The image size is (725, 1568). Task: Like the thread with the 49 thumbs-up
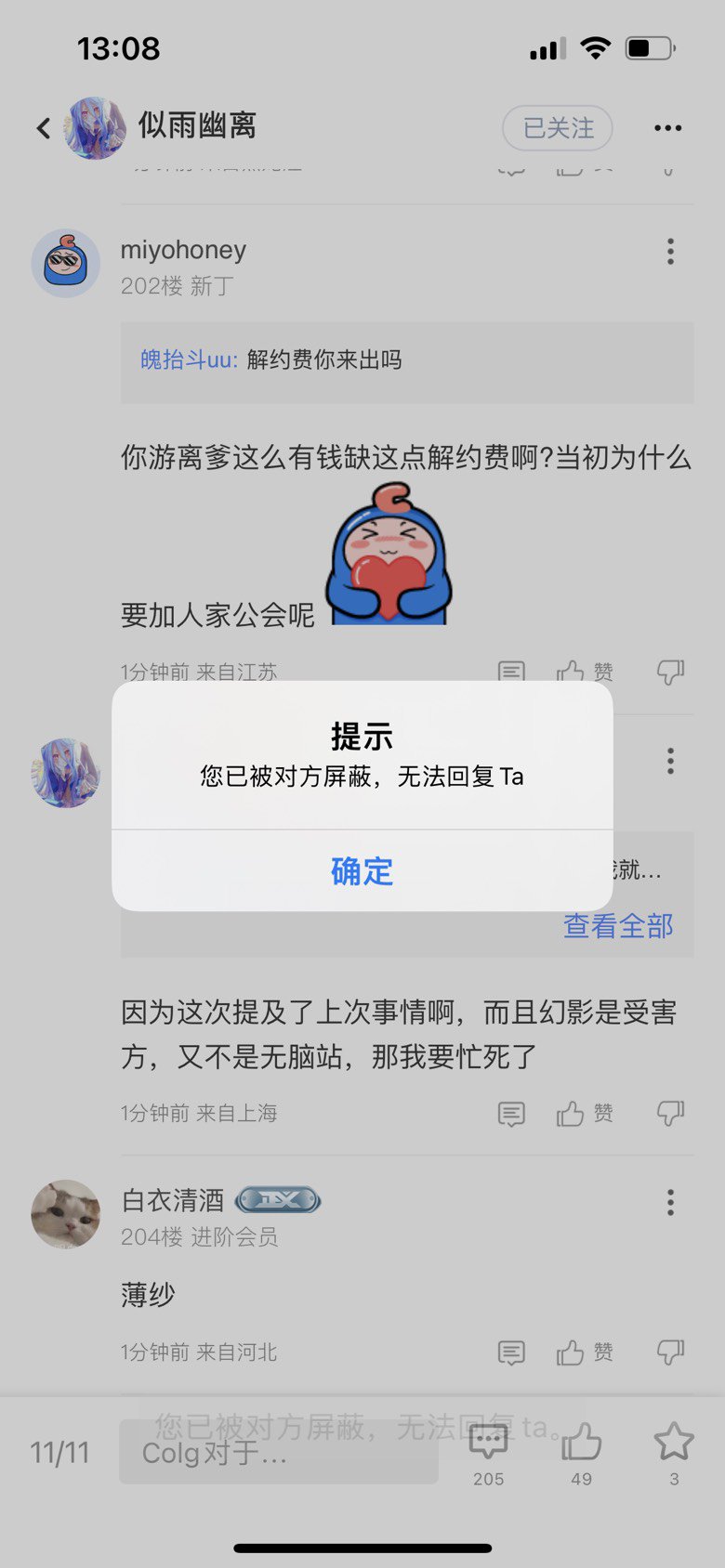tap(581, 1453)
